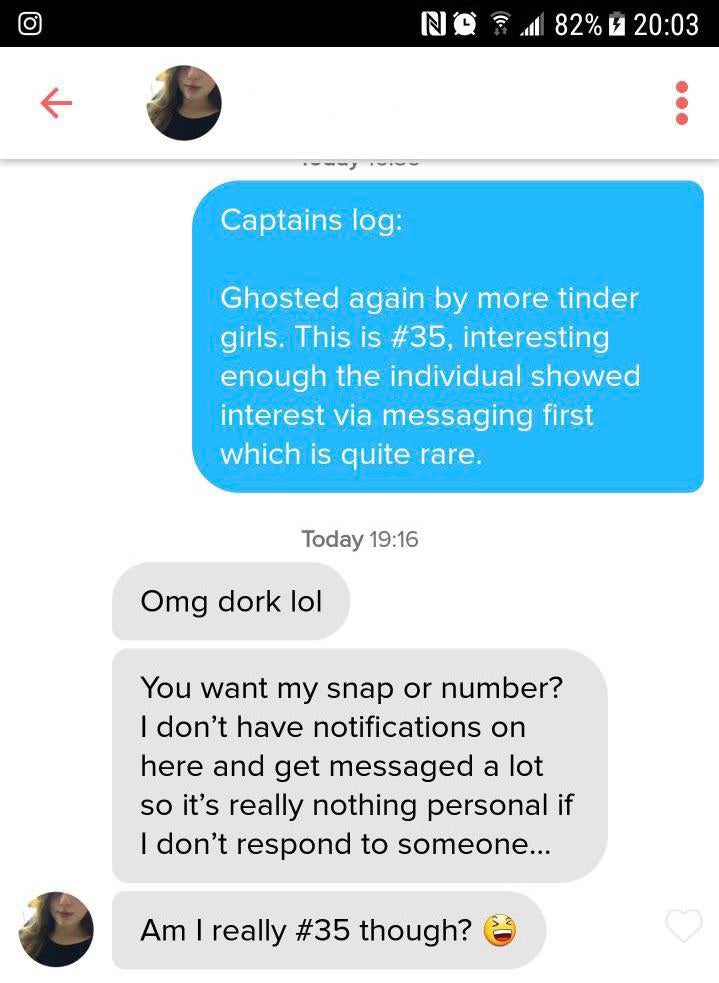This screenshot has width=719, height=983.
Task: Tap the avatar beside the last message
Action: [x=56, y=929]
